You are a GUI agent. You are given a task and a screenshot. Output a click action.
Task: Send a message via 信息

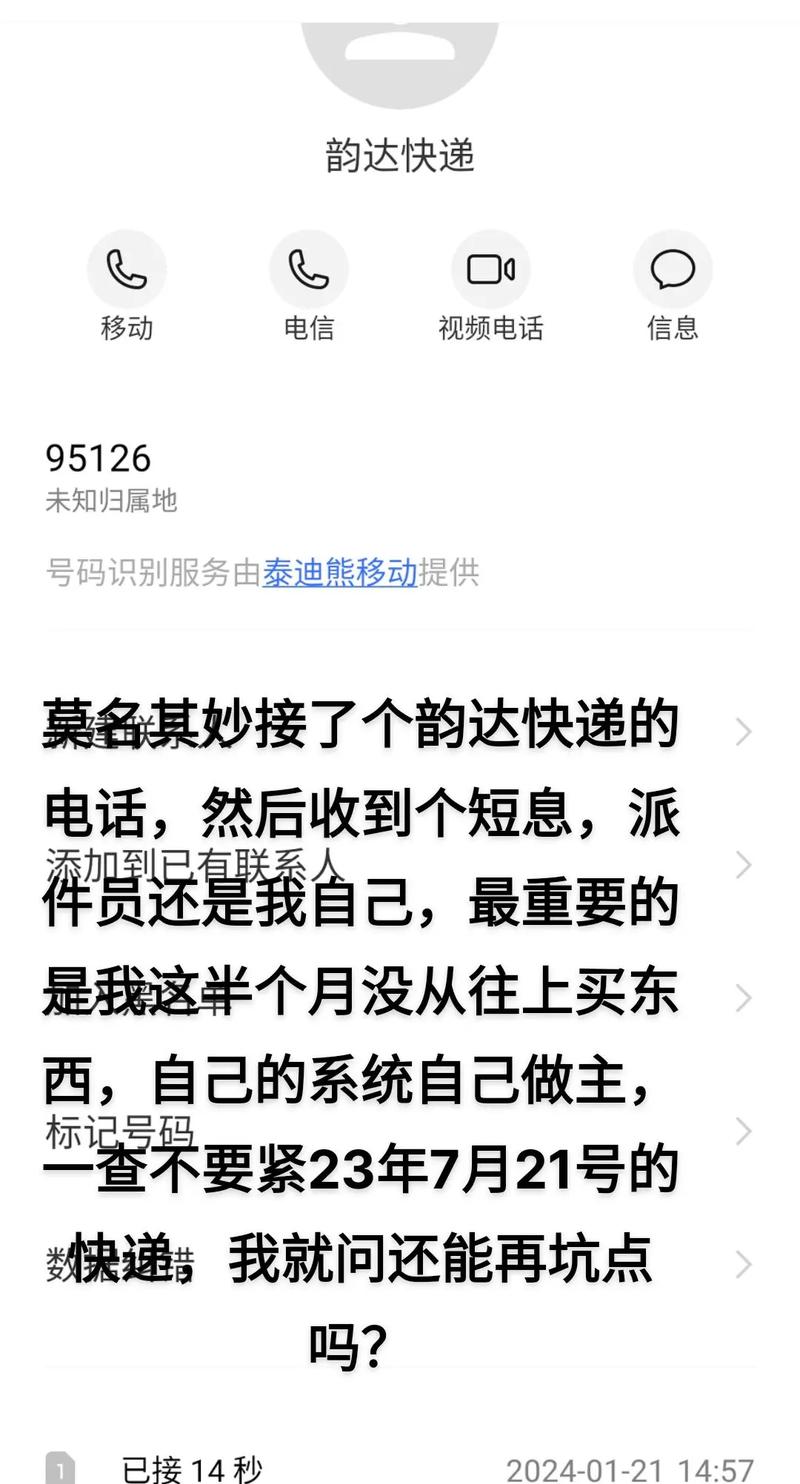(x=672, y=270)
